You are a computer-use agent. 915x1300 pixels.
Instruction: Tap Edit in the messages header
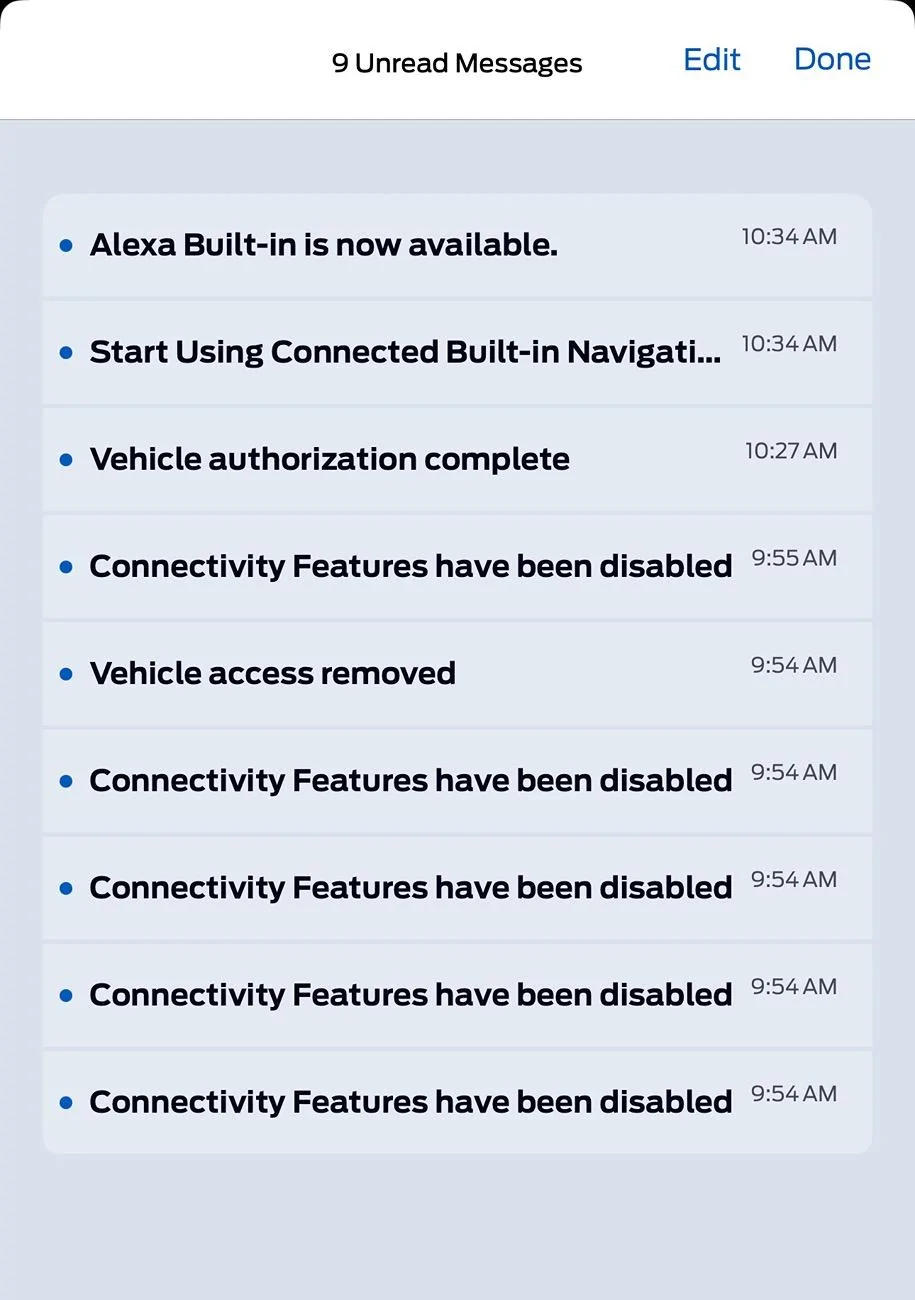coord(711,60)
